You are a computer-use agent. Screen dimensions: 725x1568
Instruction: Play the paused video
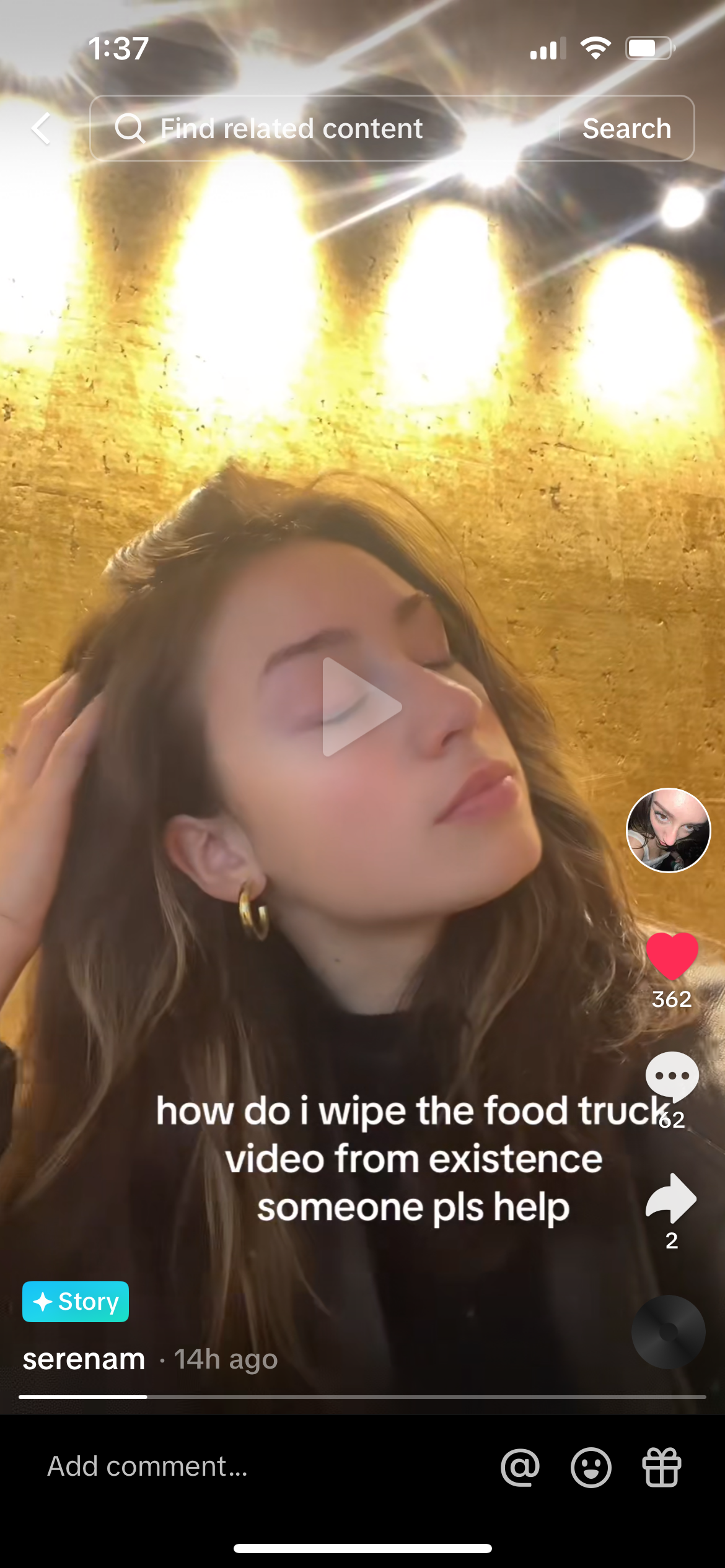coord(362,707)
